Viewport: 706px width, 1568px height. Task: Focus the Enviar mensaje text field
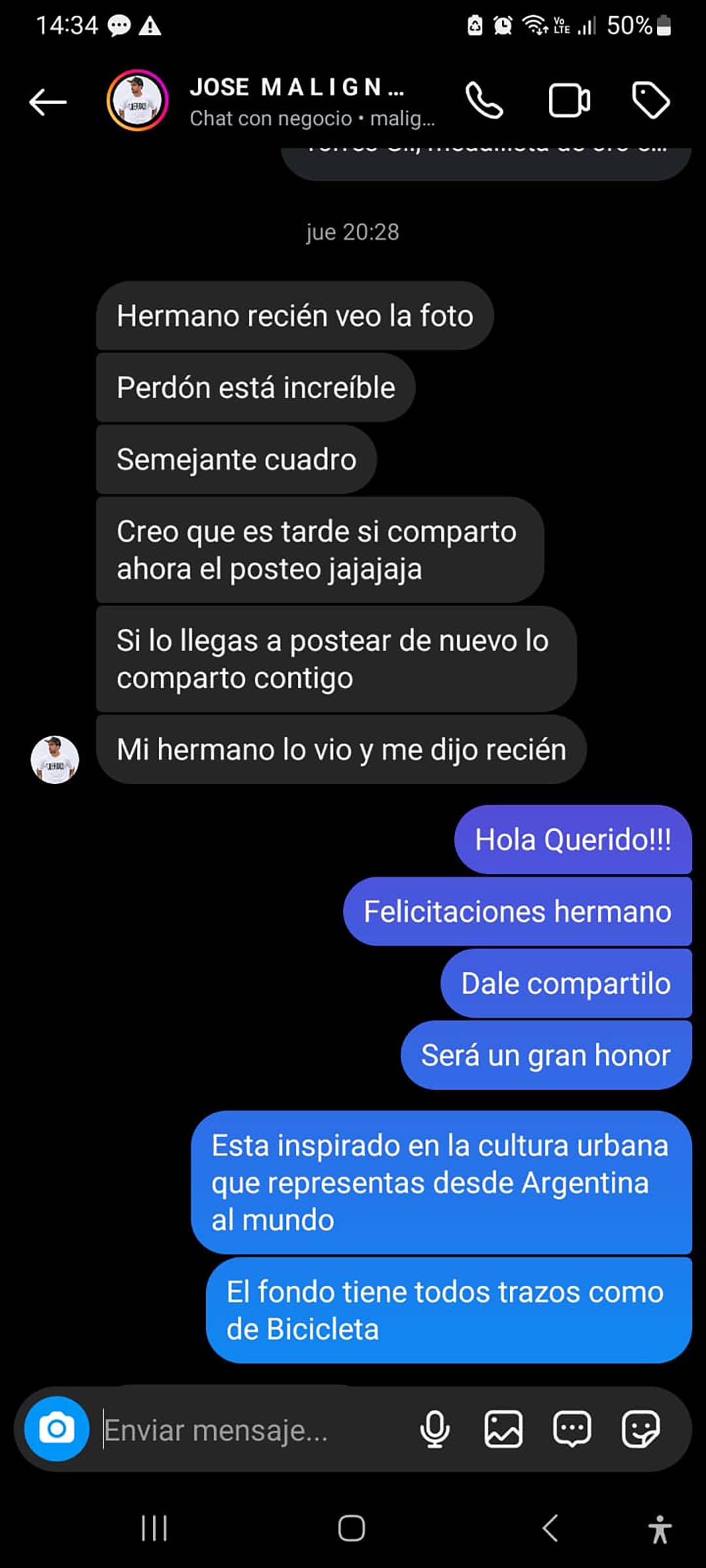pos(255,1430)
